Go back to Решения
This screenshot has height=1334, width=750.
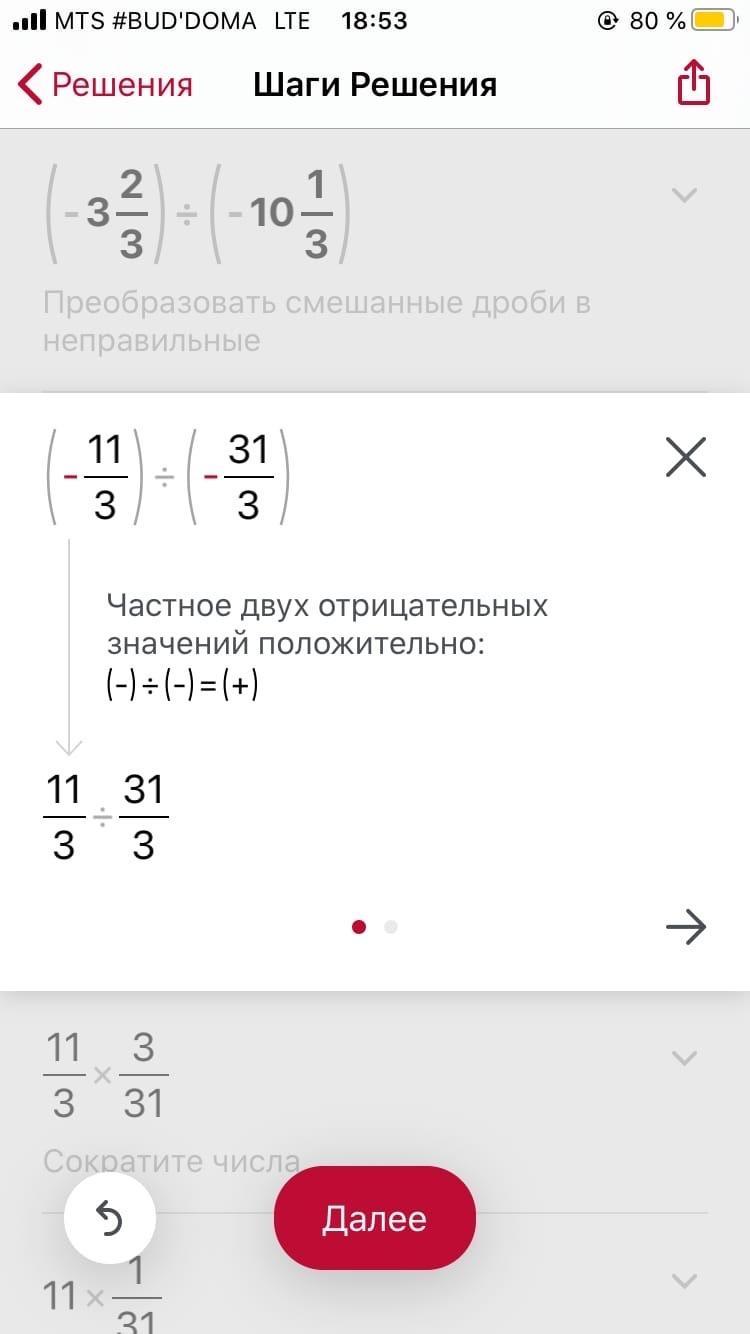(106, 85)
